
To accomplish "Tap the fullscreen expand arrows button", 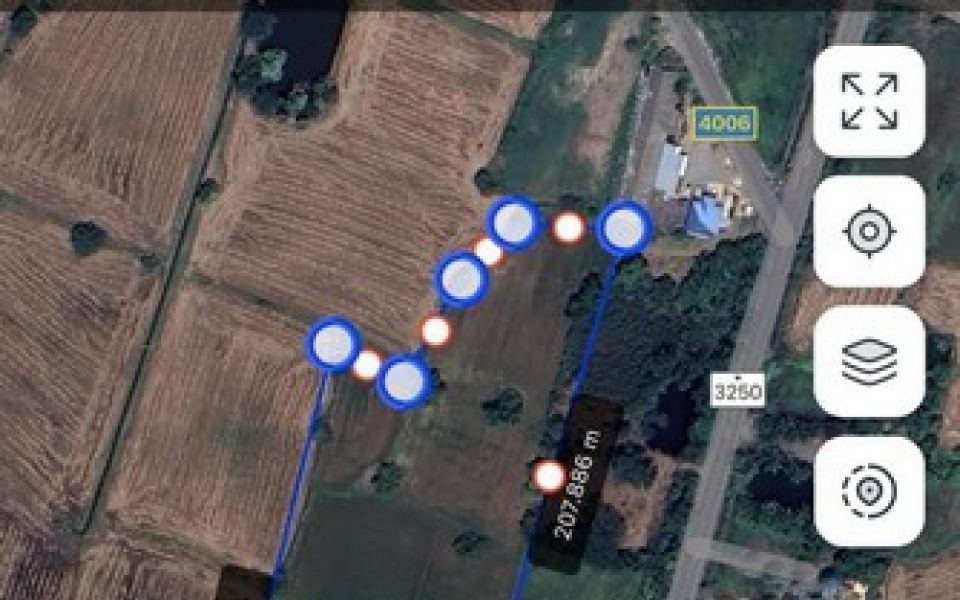I will 868,101.
